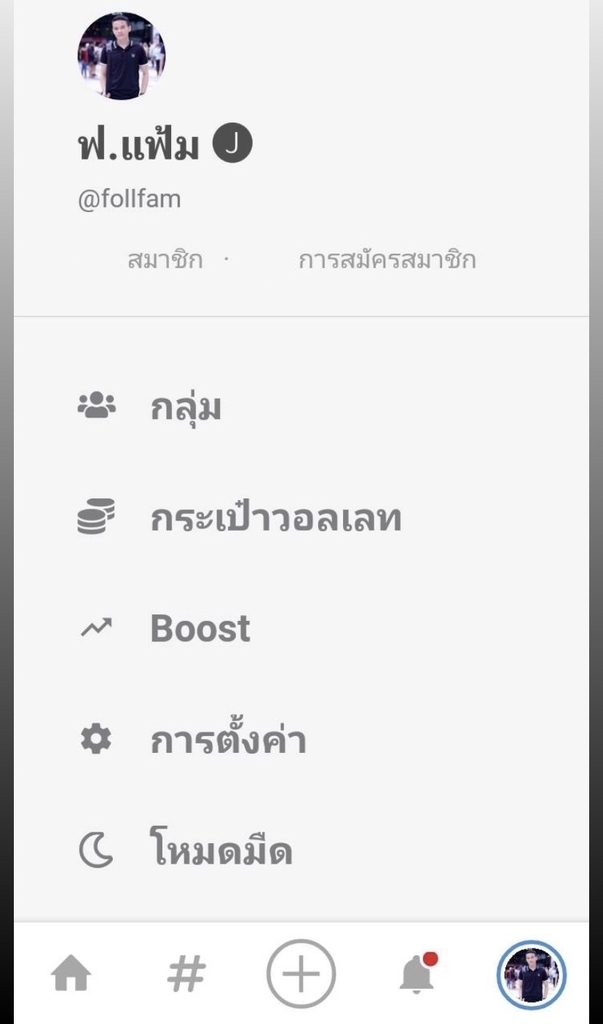Open การสมัครสมาชิก subscriptions

[x=387, y=260]
